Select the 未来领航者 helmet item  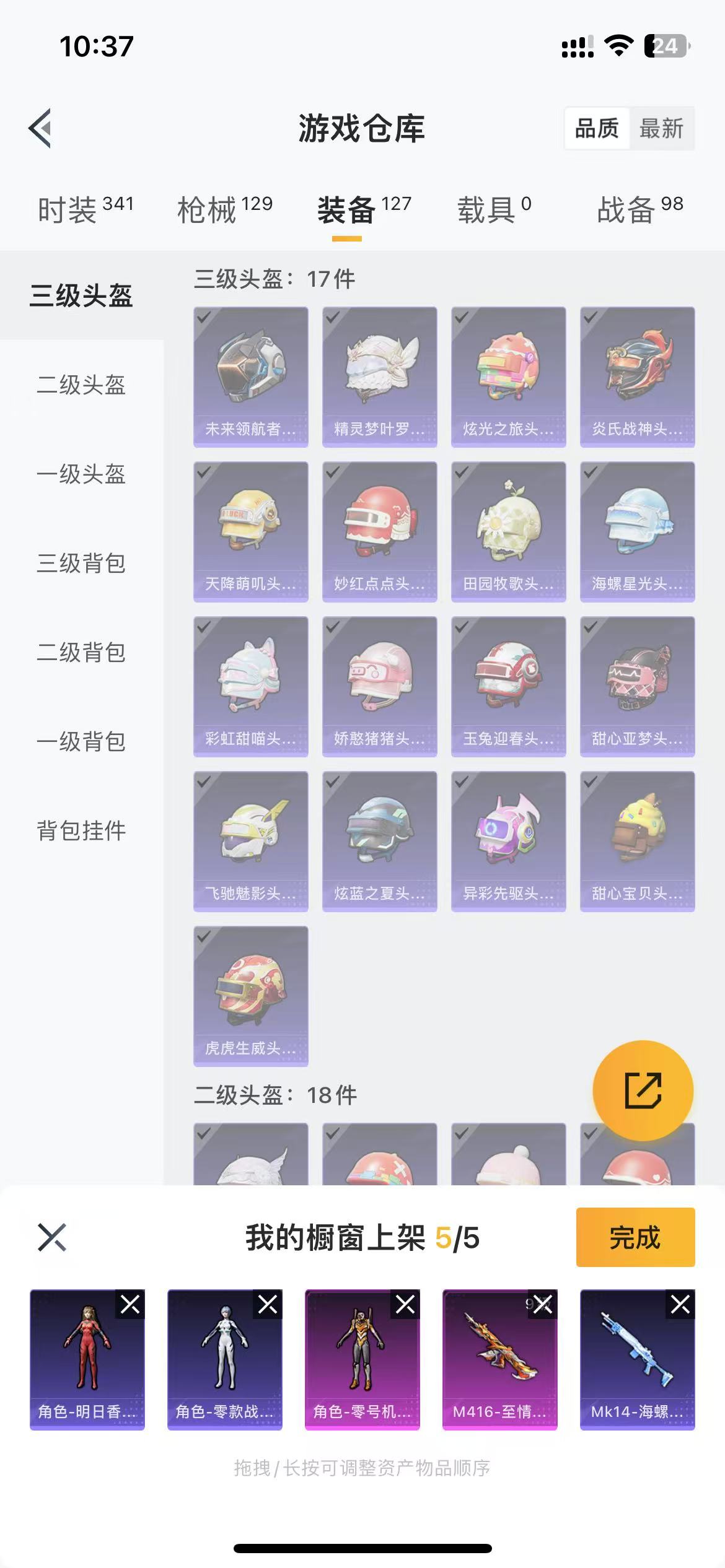tap(250, 377)
